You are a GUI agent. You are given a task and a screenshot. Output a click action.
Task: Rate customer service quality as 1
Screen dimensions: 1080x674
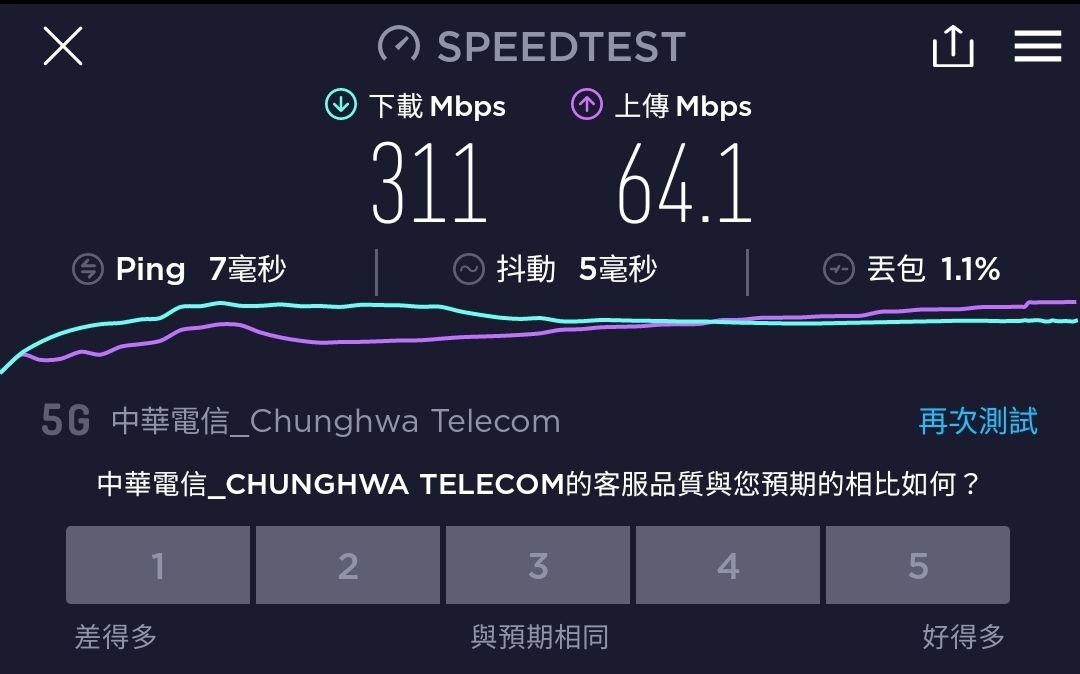pyautogui.click(x=158, y=565)
